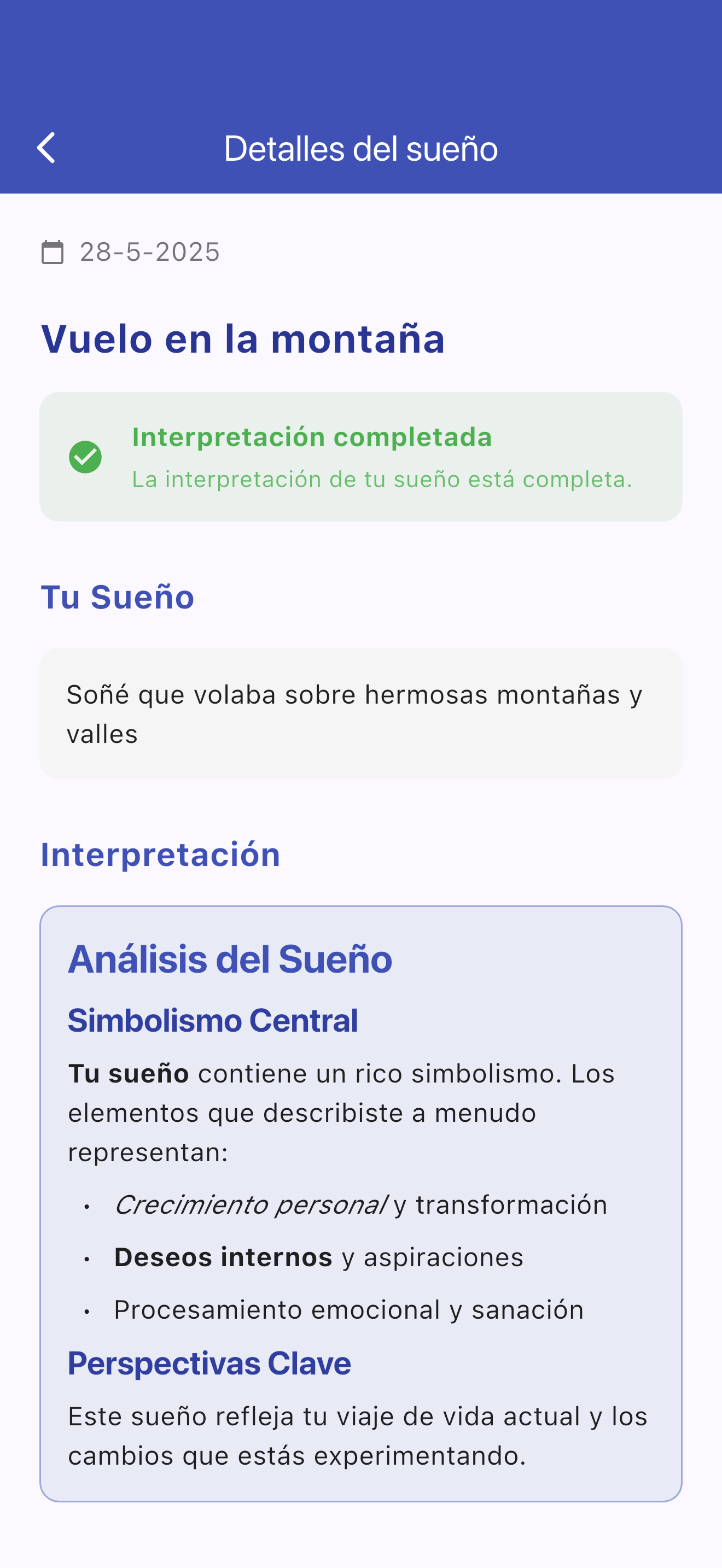
Task: Toggle the Interpretación completada status banner
Action: [x=361, y=457]
